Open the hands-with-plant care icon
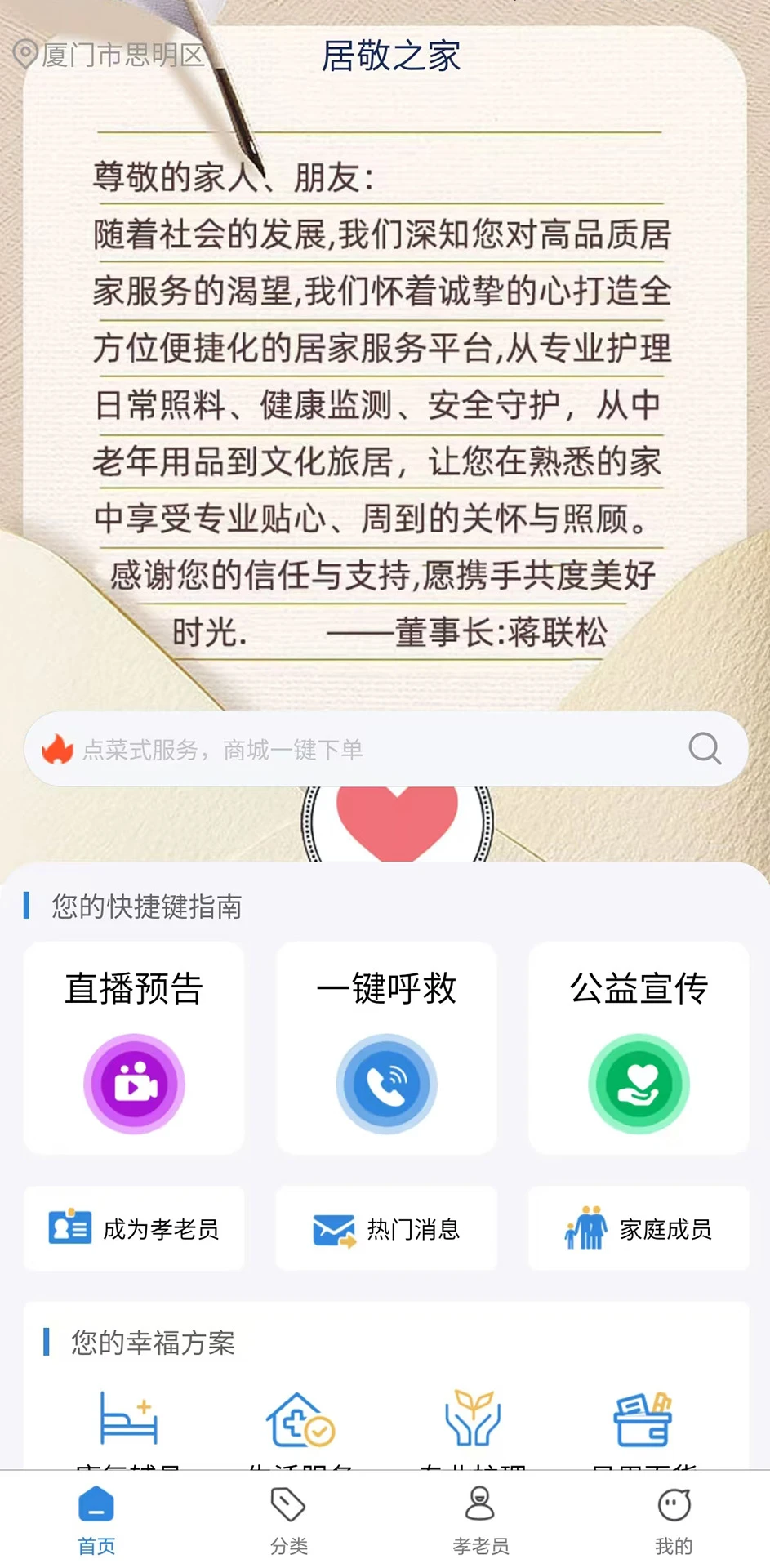770x1568 pixels. click(473, 1419)
